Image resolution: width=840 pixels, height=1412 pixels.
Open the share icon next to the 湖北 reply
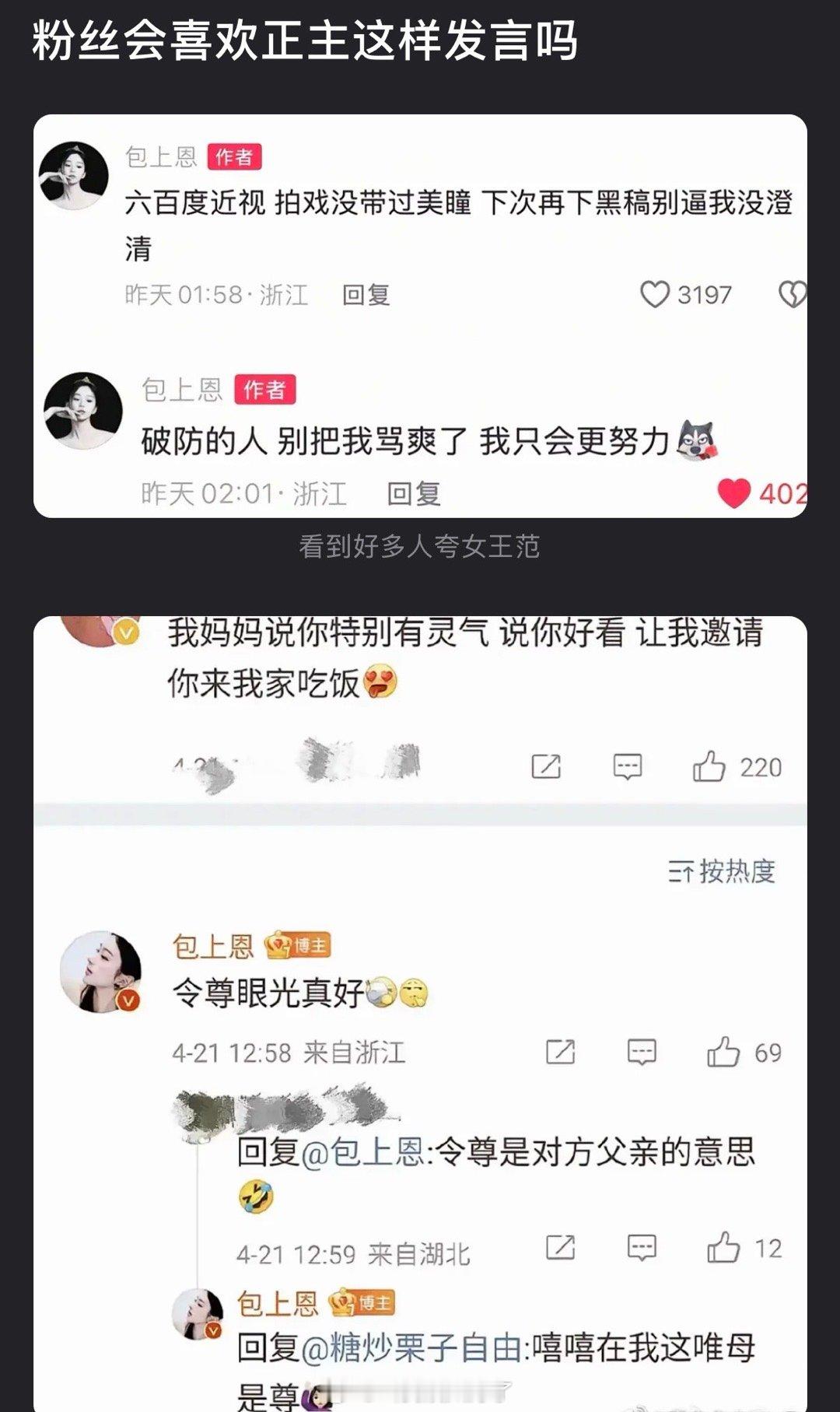[559, 1246]
